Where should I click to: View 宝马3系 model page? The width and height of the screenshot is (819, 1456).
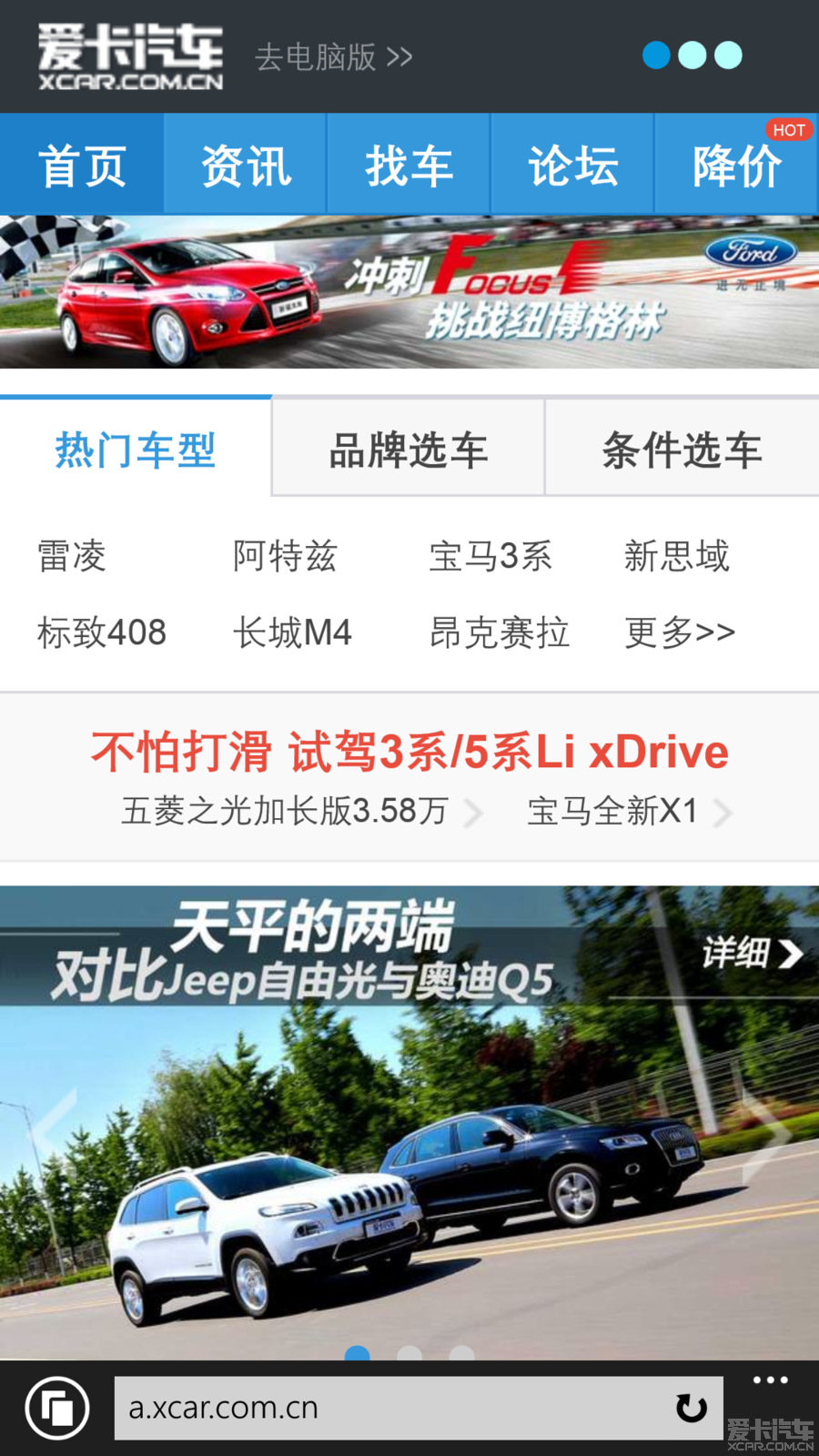point(490,556)
